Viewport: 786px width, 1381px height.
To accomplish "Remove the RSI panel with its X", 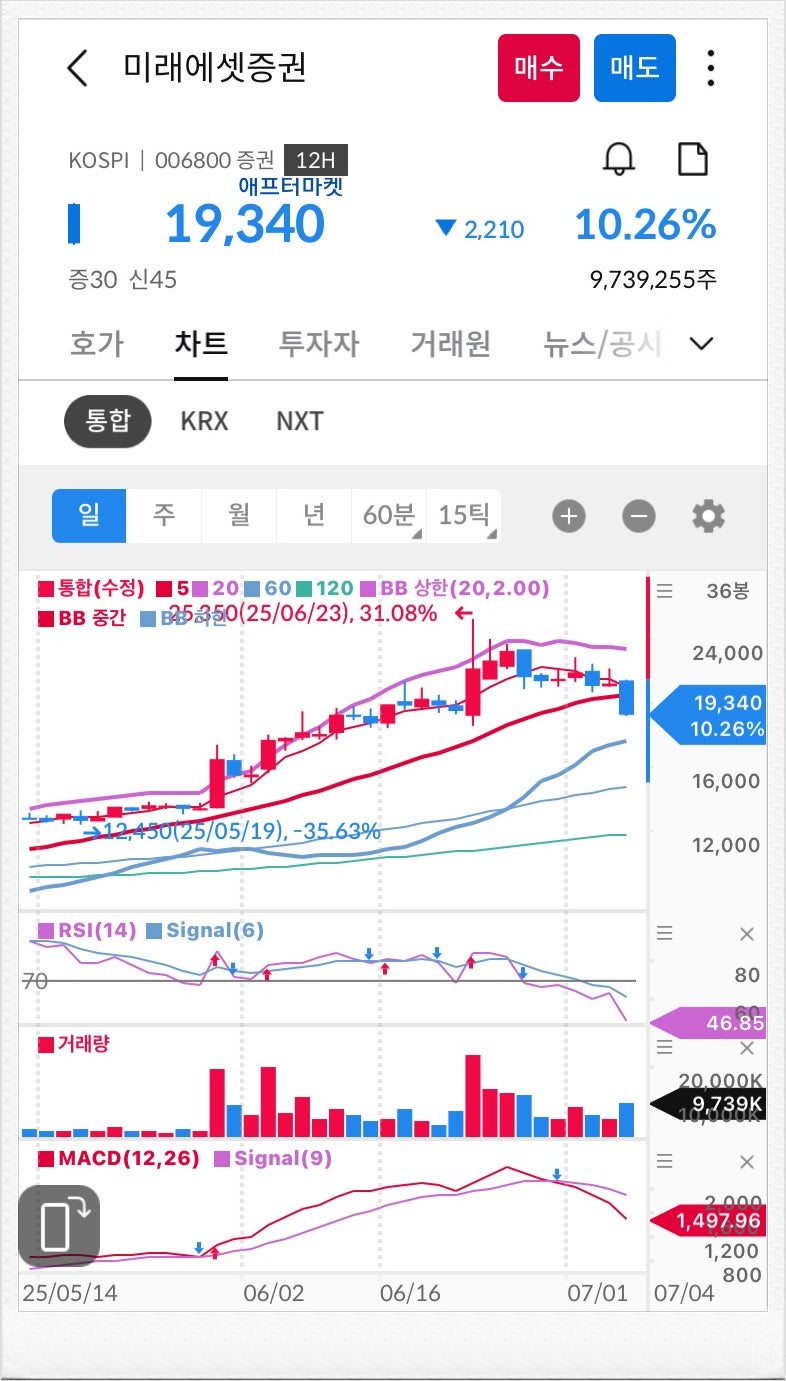I will point(745,933).
